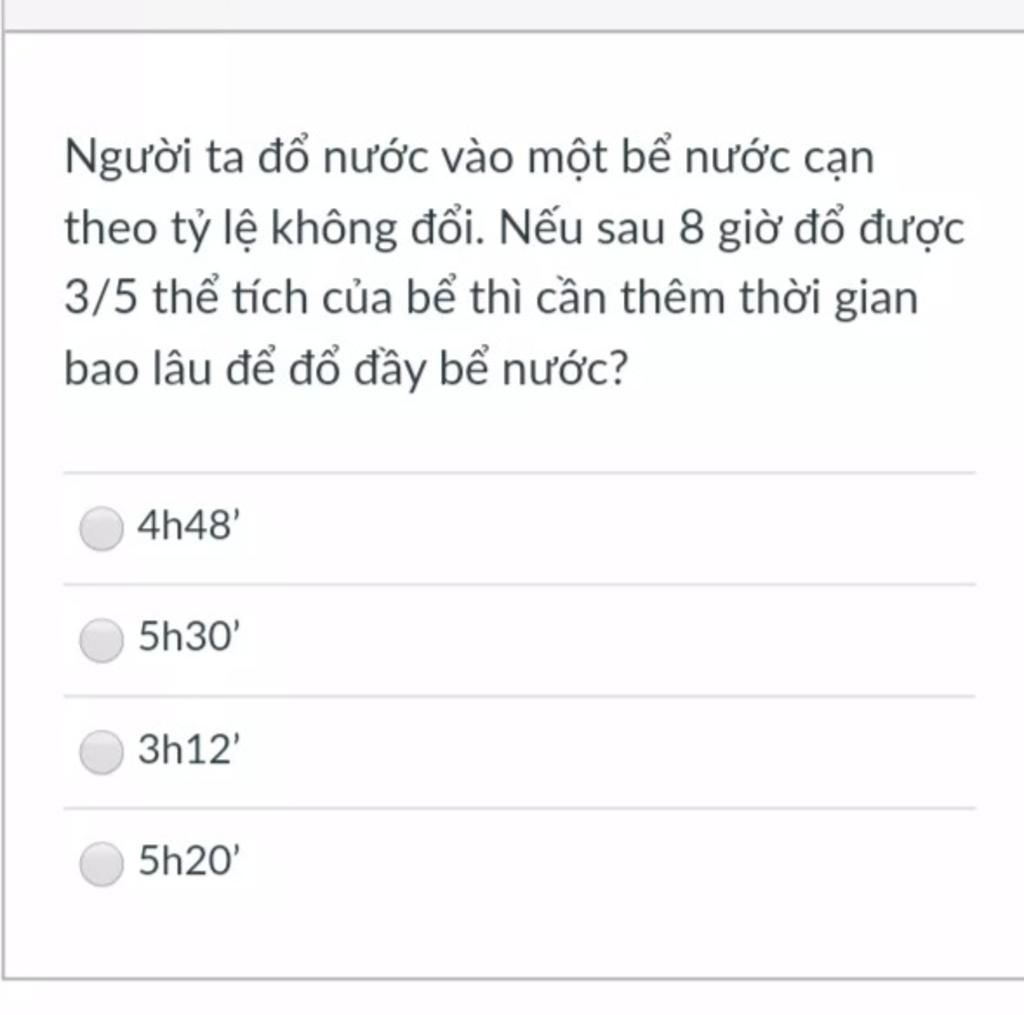This screenshot has height=1015, width=1024.
Task: Select the 4h48' answer option
Action: (x=101, y=528)
